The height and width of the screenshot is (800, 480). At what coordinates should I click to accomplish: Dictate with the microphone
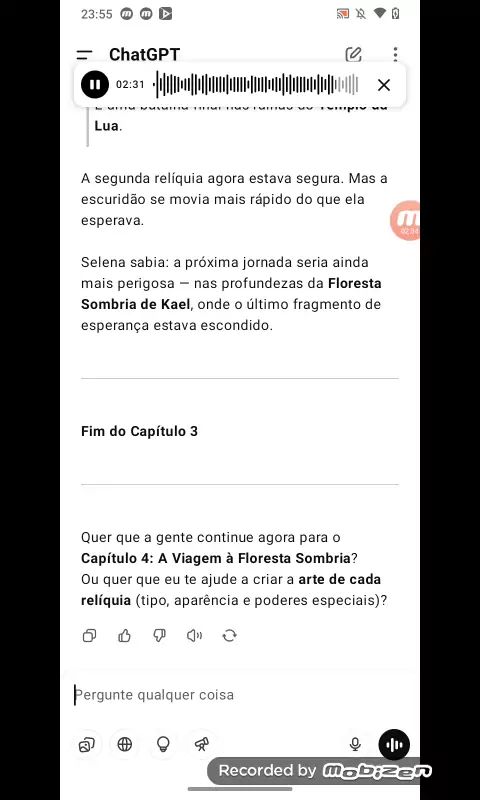356,745
